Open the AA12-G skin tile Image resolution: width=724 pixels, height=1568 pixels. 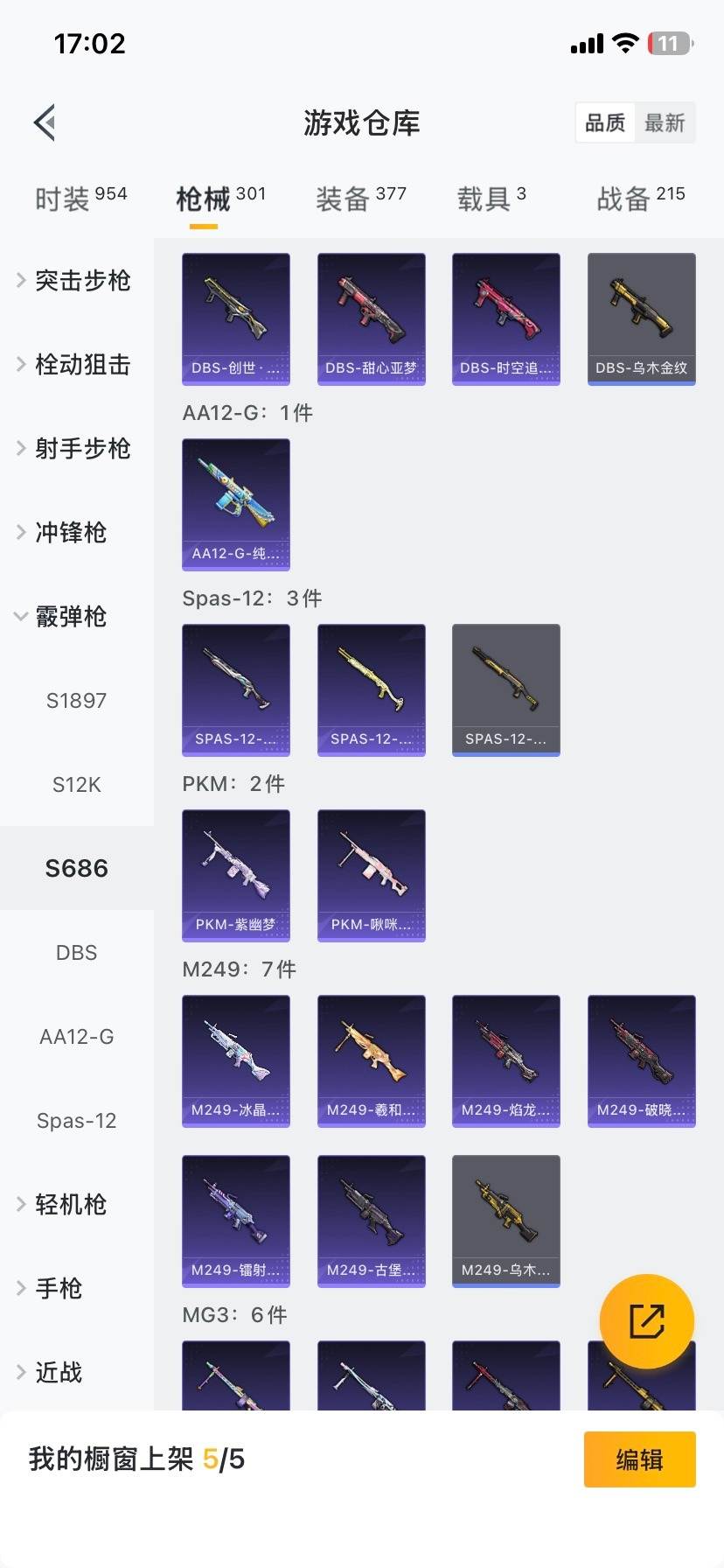[235, 504]
